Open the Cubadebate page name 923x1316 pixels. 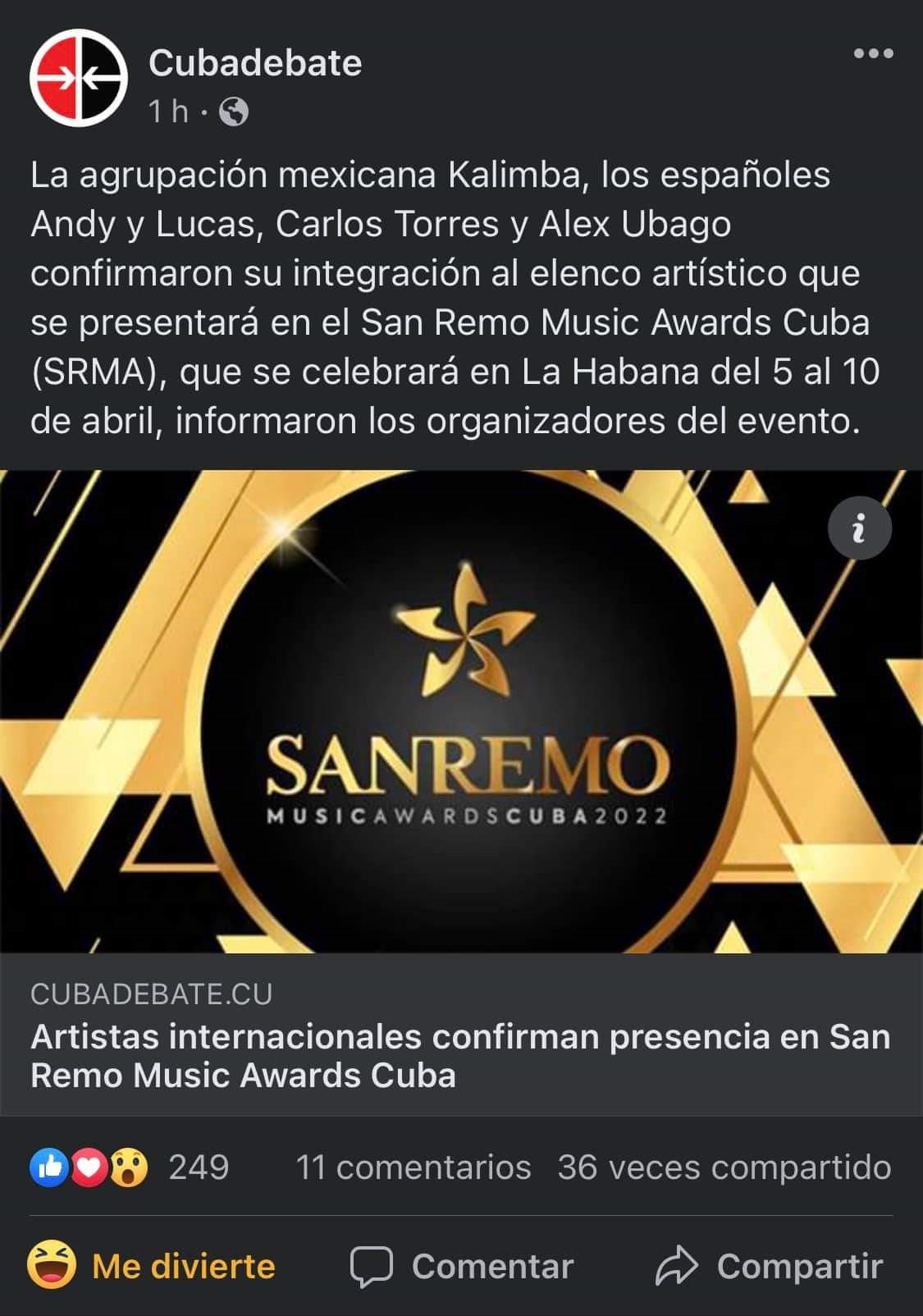(x=255, y=63)
